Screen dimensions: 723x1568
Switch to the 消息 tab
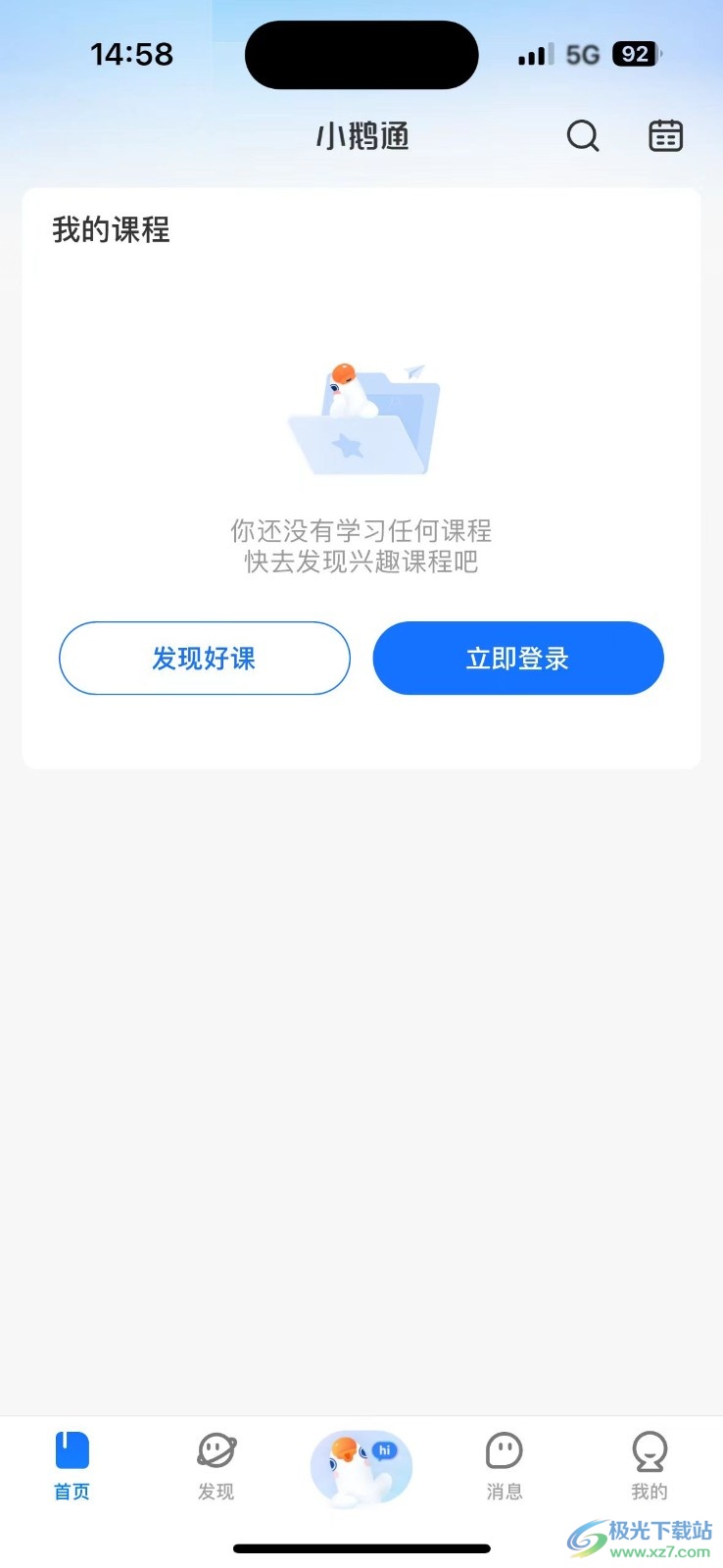tap(505, 1466)
